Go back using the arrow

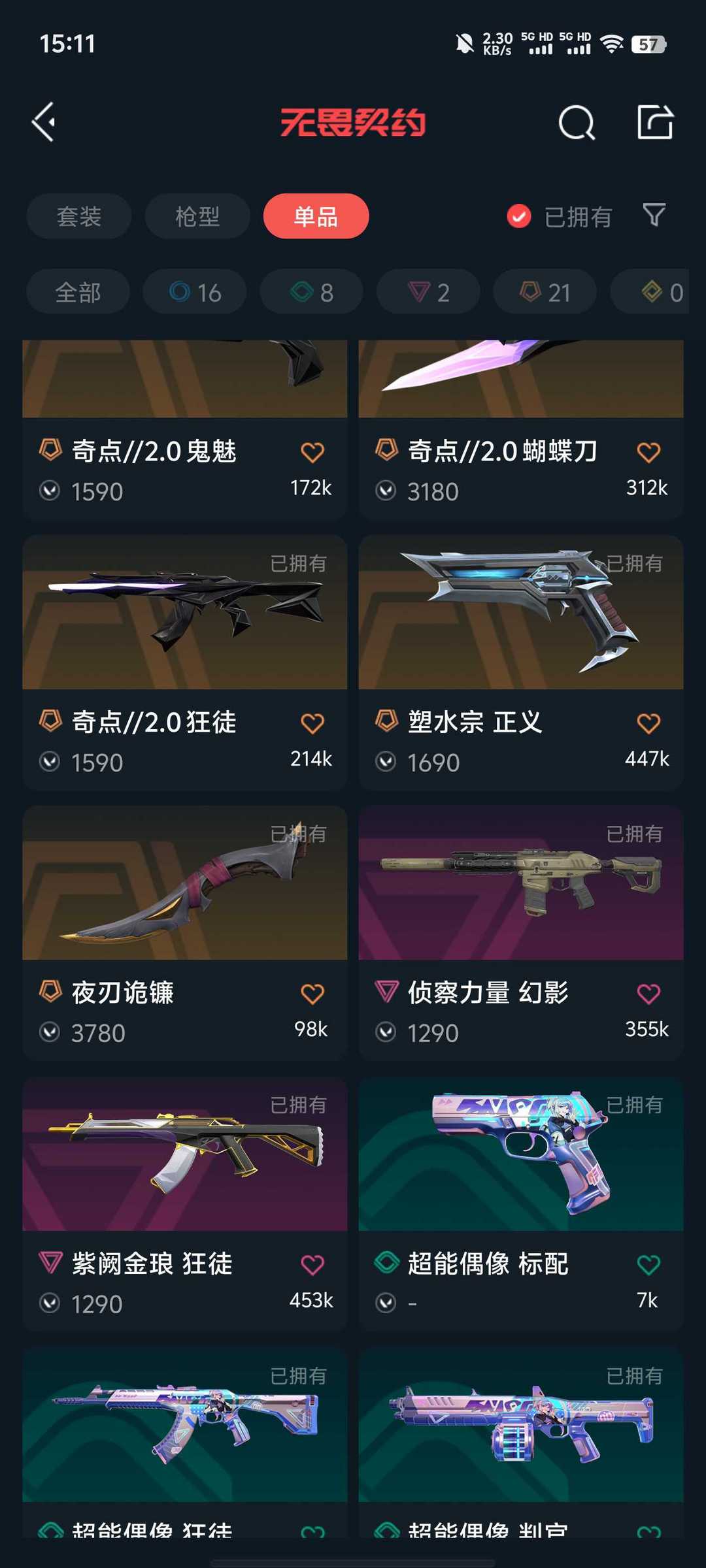coord(44,122)
